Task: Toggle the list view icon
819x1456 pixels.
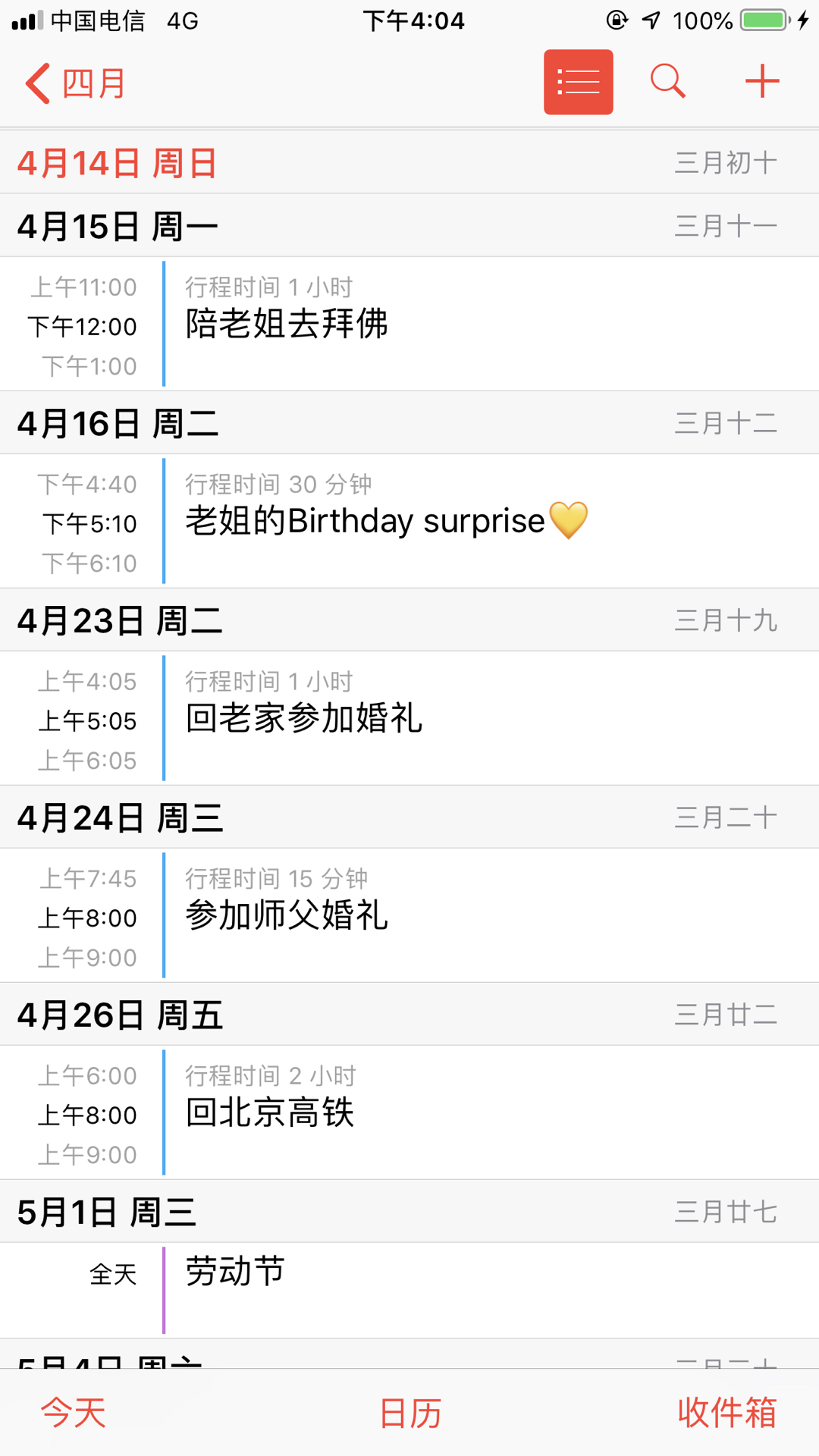Action: (578, 82)
